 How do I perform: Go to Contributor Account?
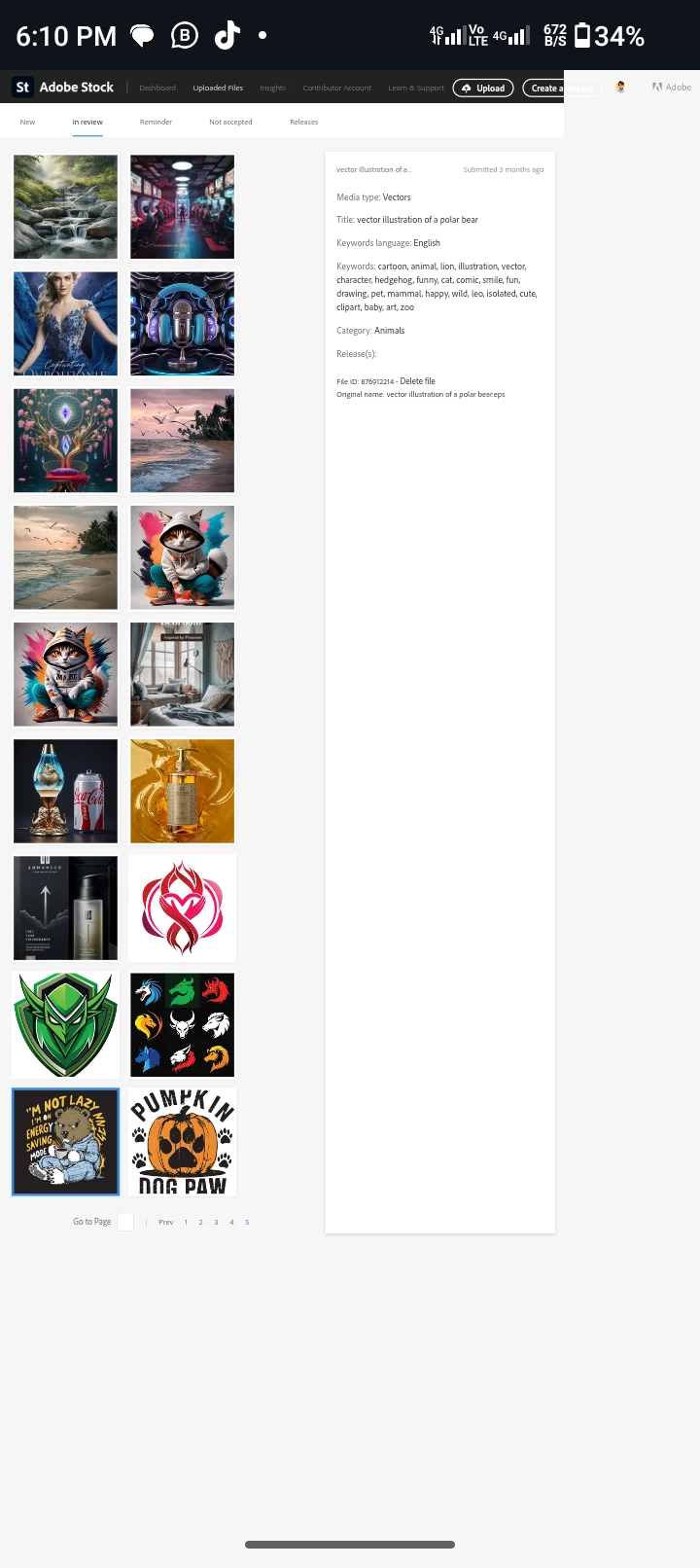(336, 88)
